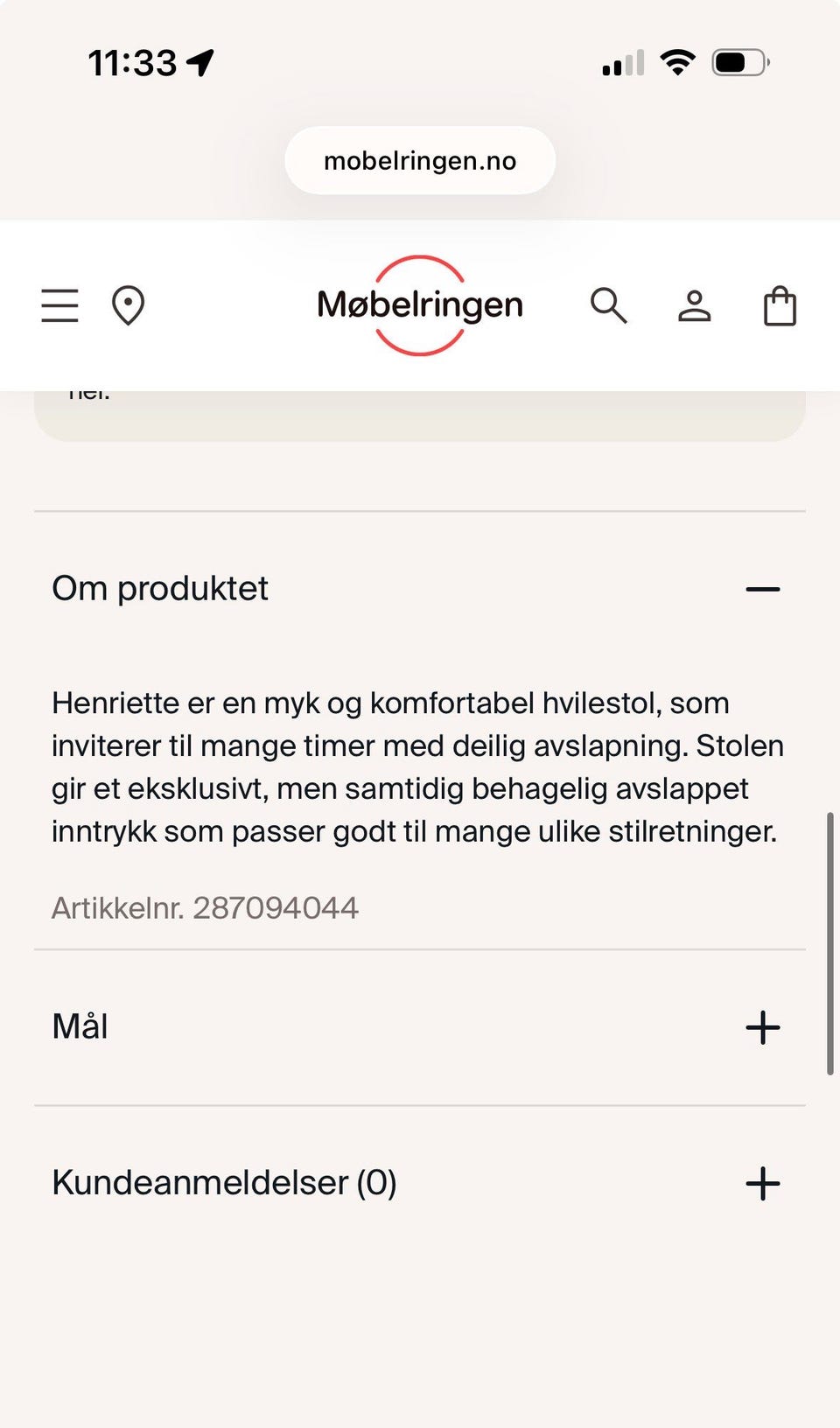Click the Mål section label
The image size is (840, 1428).
[x=80, y=1026]
